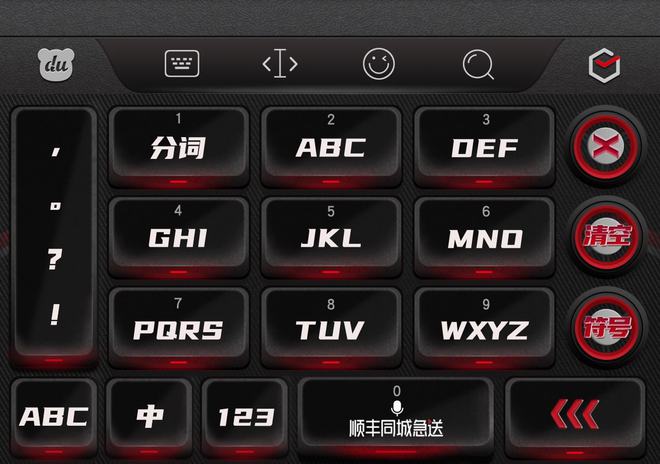660x464 pixels.
Task: Tap the PQRS key
Action: 178,327
